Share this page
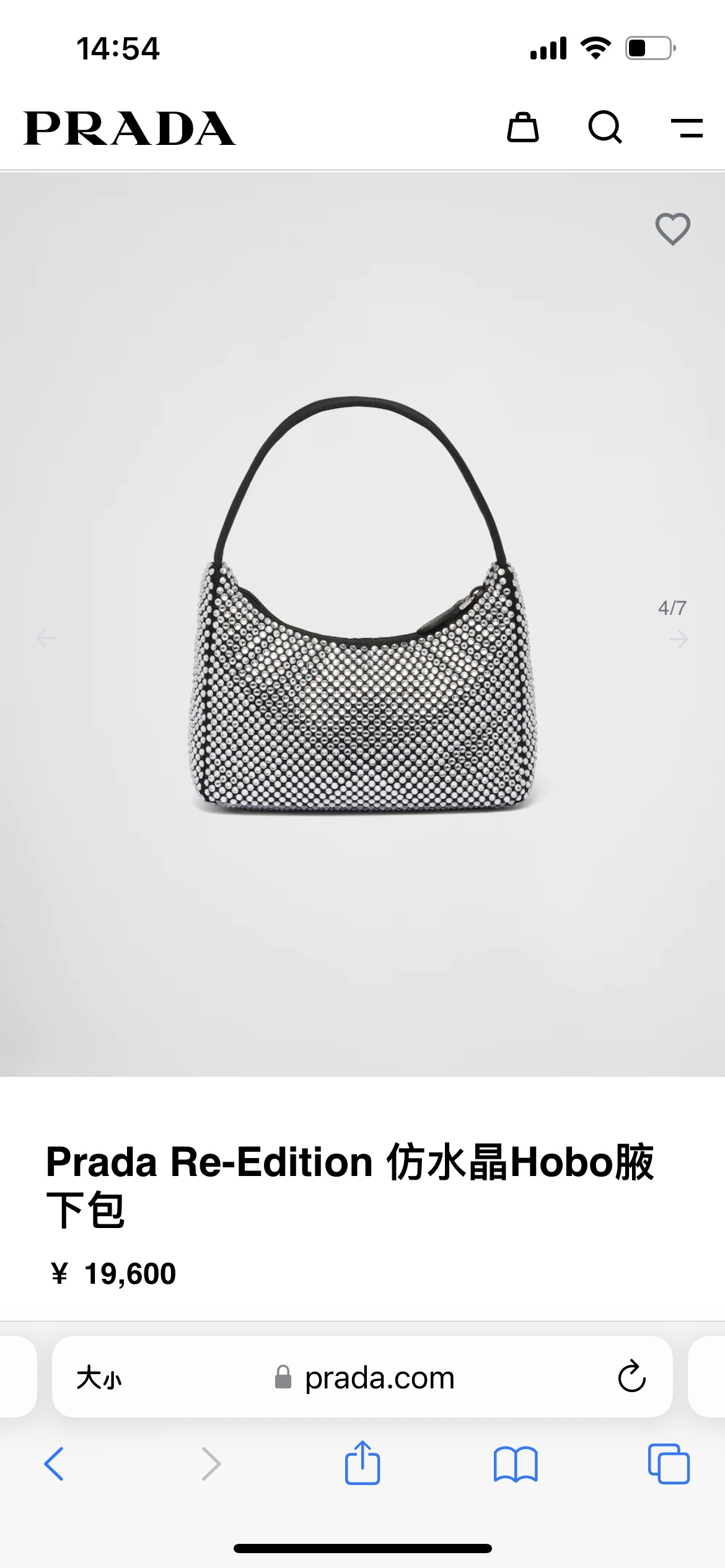 point(362,1462)
